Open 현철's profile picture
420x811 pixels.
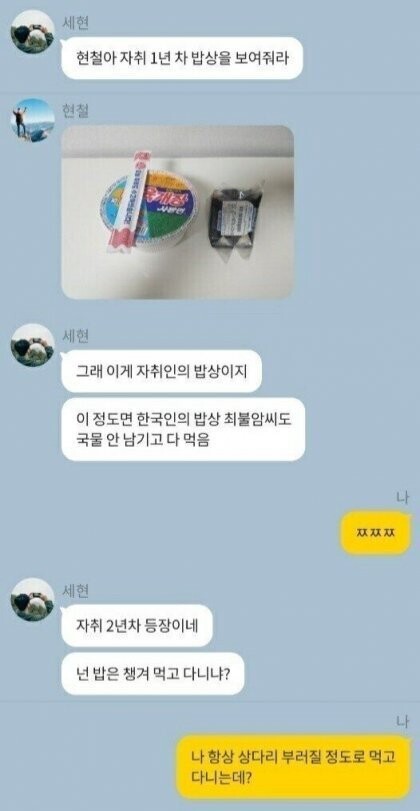[x=33, y=120]
